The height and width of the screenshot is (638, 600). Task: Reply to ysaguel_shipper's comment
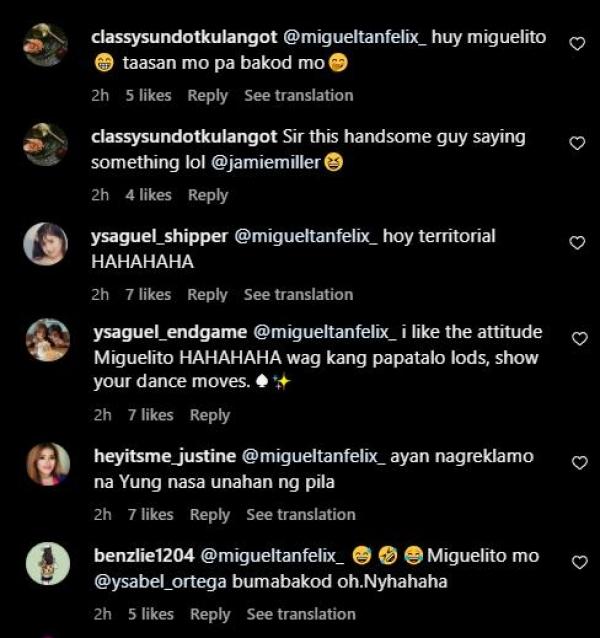pos(207,294)
